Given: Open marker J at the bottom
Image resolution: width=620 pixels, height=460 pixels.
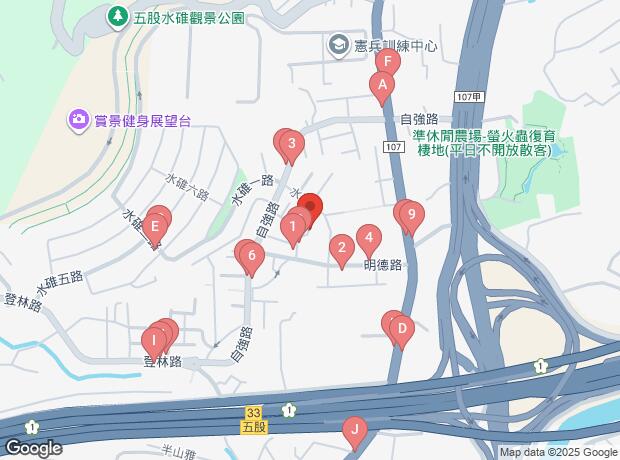Looking at the screenshot, I should 353,431.
